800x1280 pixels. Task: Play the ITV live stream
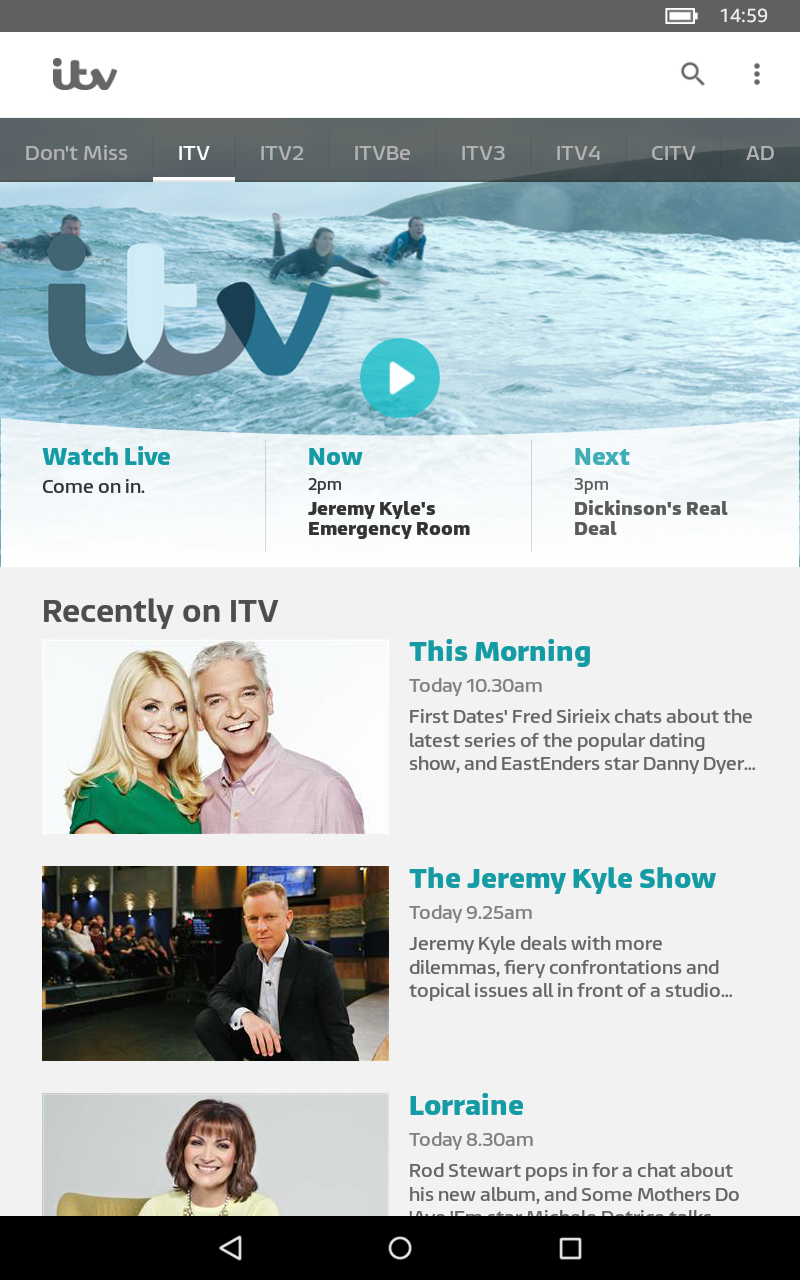pos(400,378)
